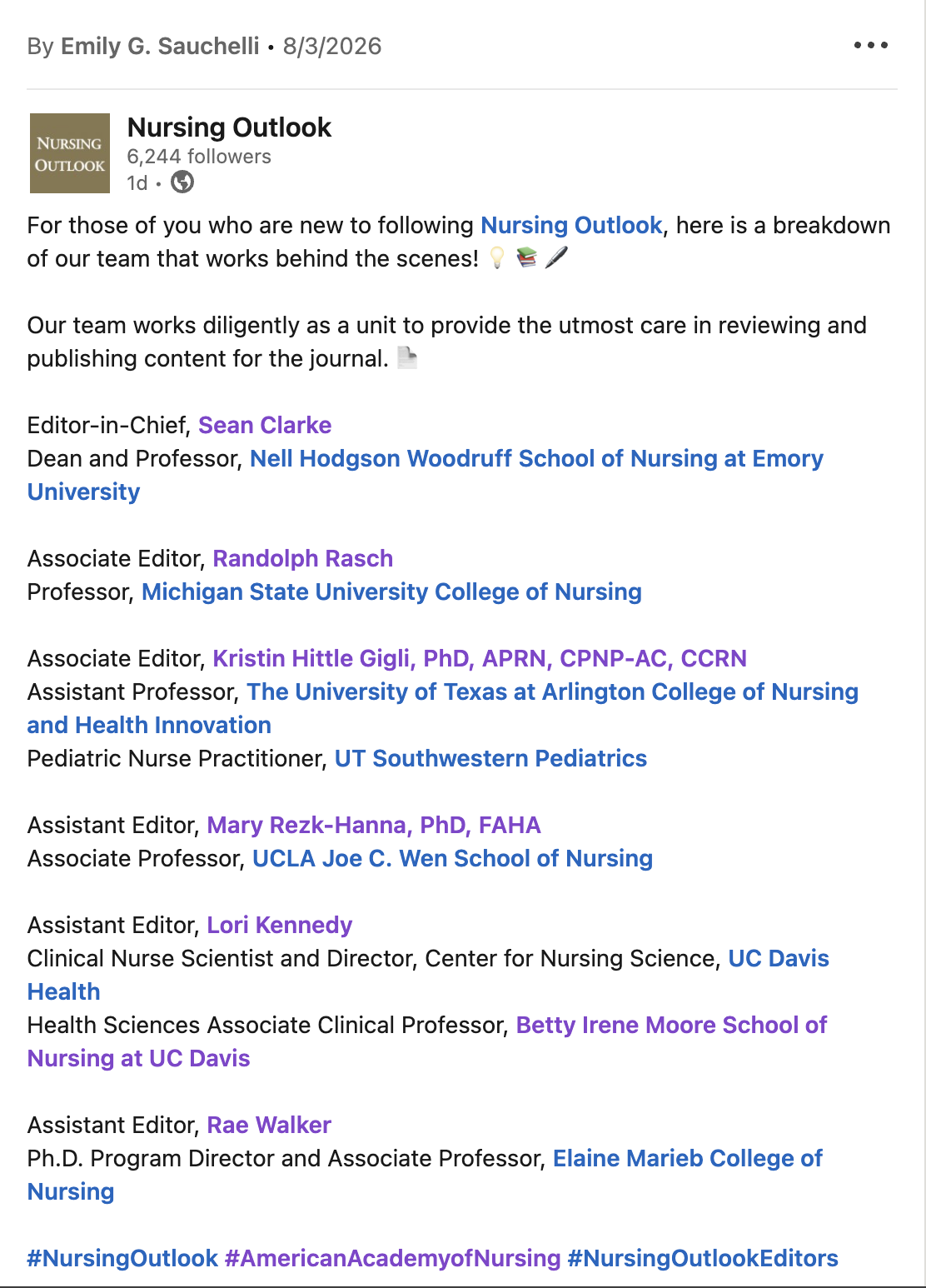Screen dimensions: 926x1288
Task: Open the Michigan State University College of Nursing link
Action: [x=391, y=592]
